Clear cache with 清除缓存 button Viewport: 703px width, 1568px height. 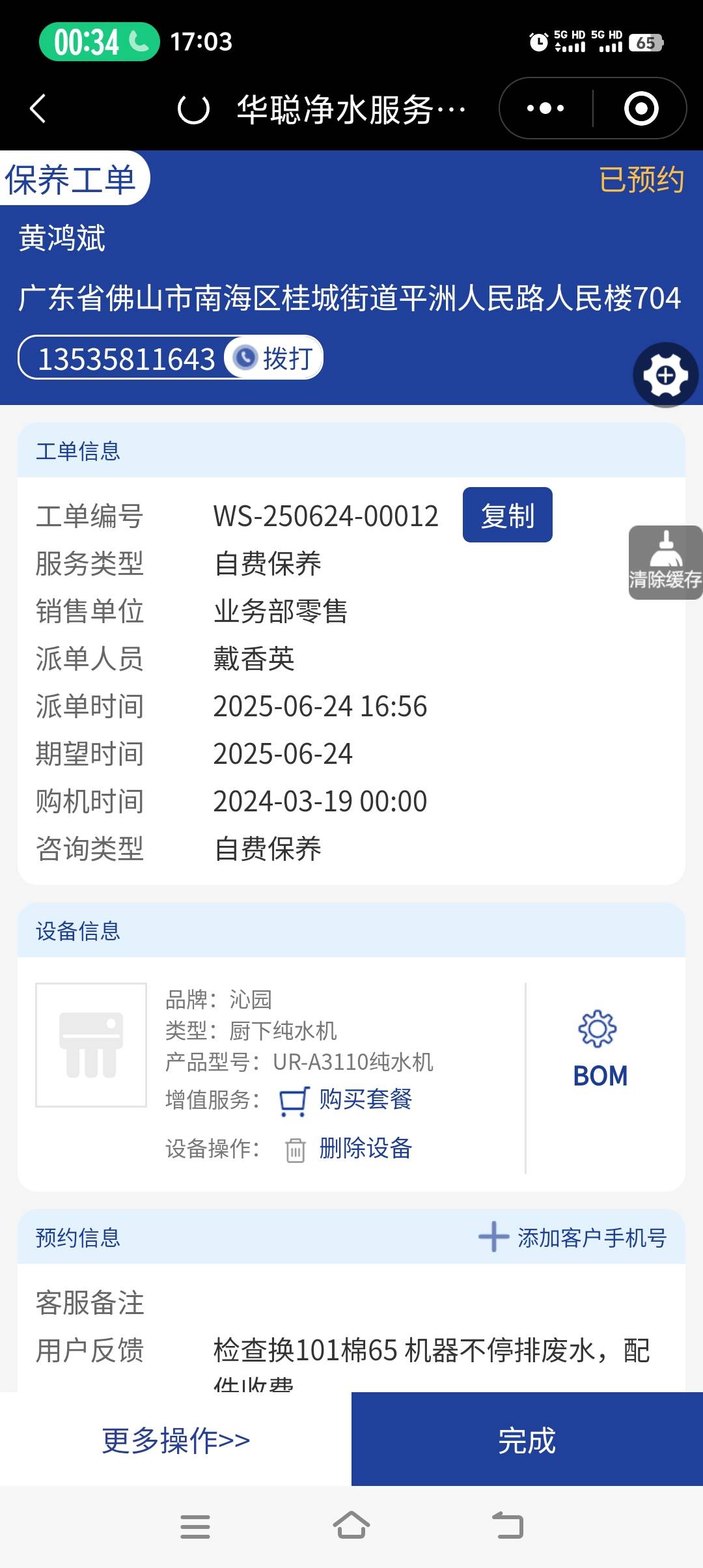[665, 562]
